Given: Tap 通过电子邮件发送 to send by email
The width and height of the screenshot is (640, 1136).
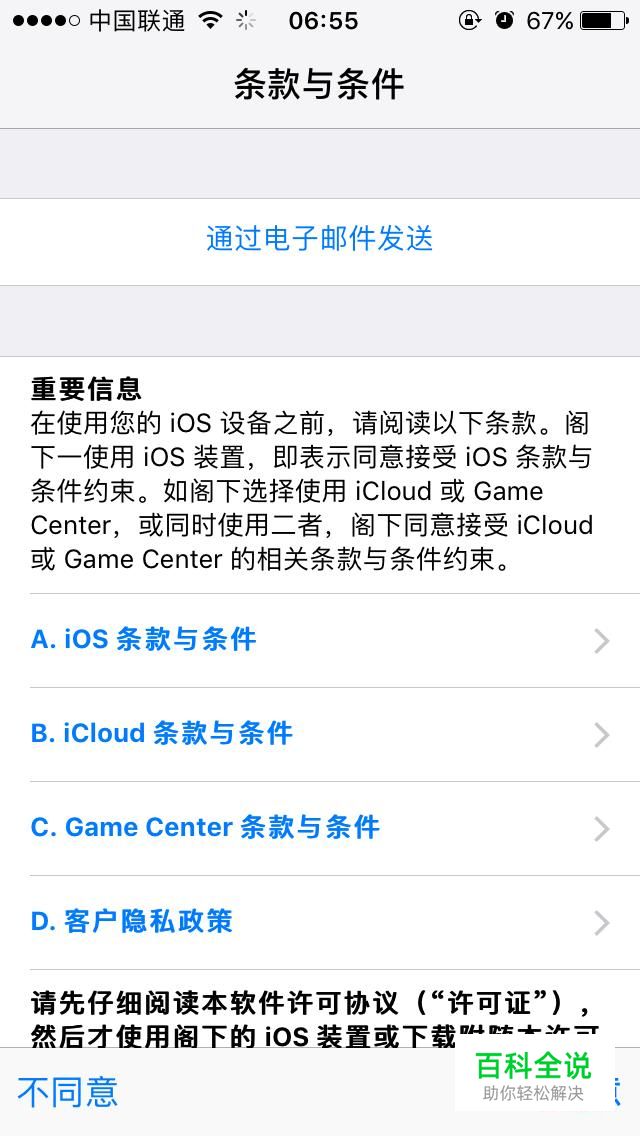Looking at the screenshot, I should (320, 240).
